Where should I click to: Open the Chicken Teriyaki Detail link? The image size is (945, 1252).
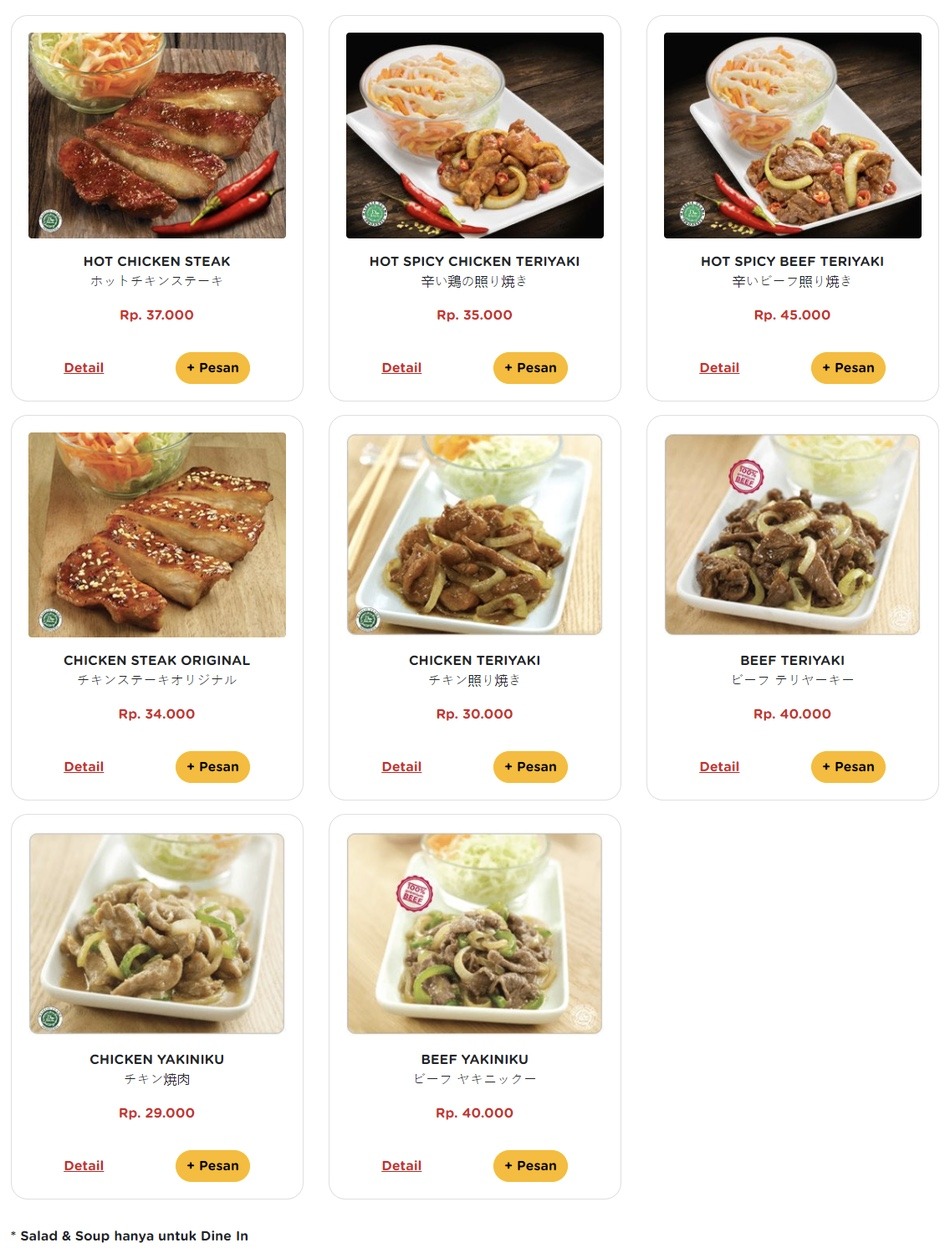[401, 767]
